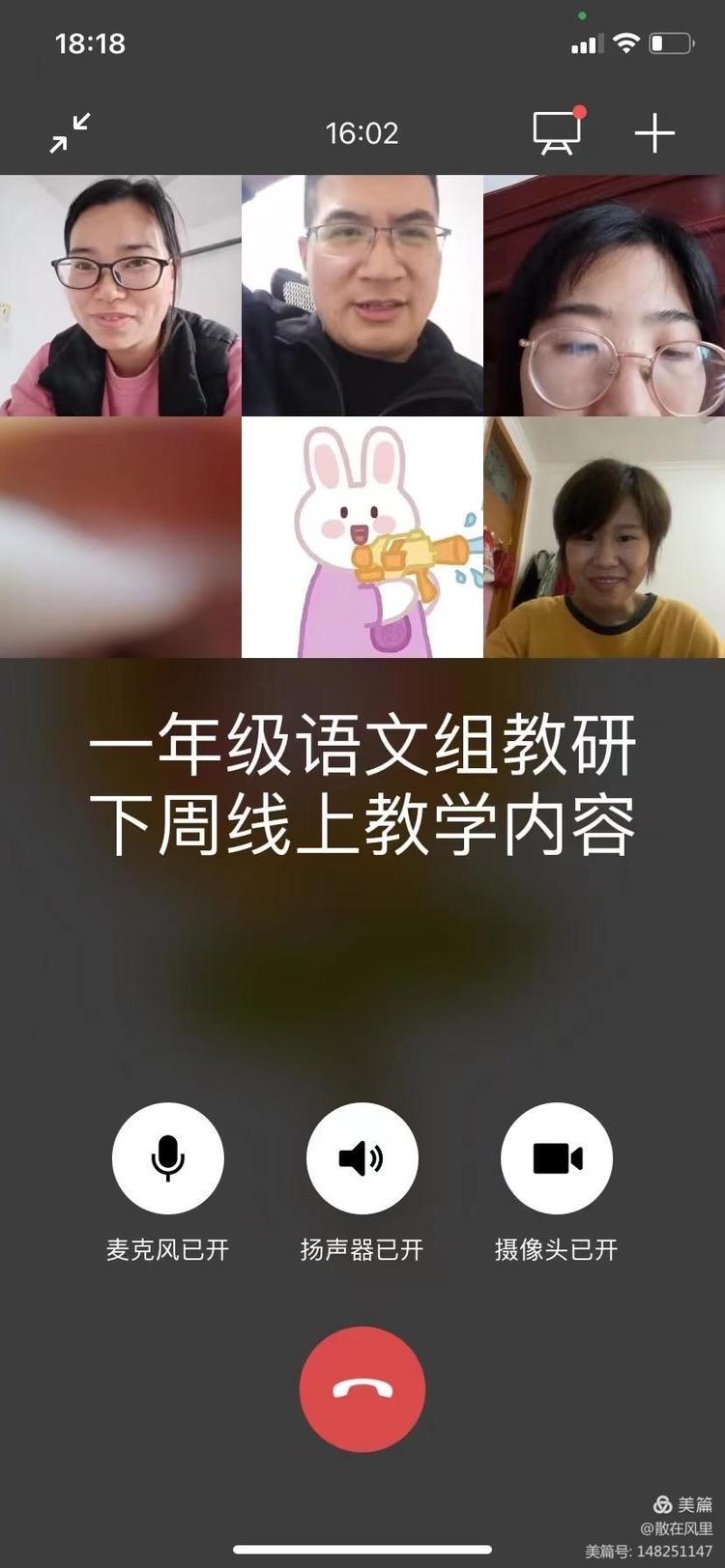725x1568 pixels.
Task: Open the screen sharing icon
Action: click(x=558, y=132)
